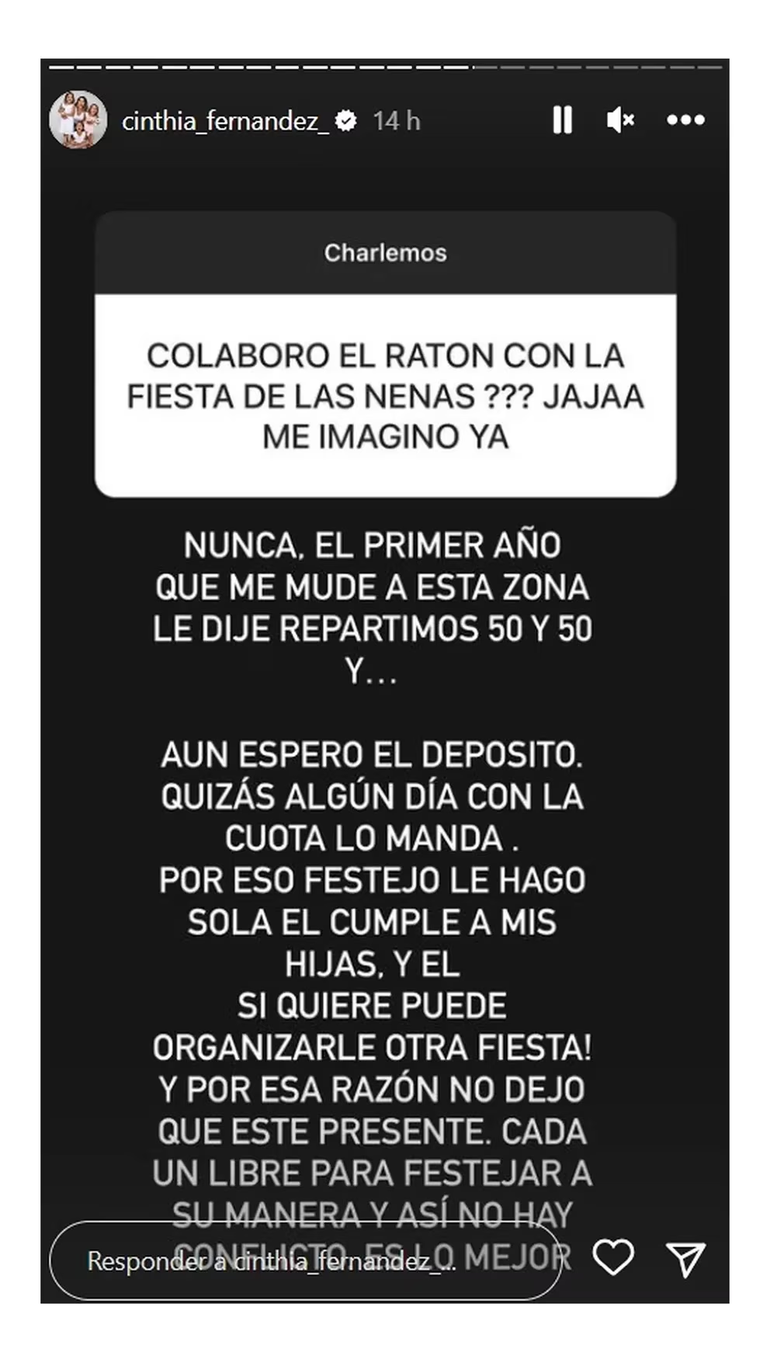Tap the cinthia_fernandez_ username

(225, 121)
